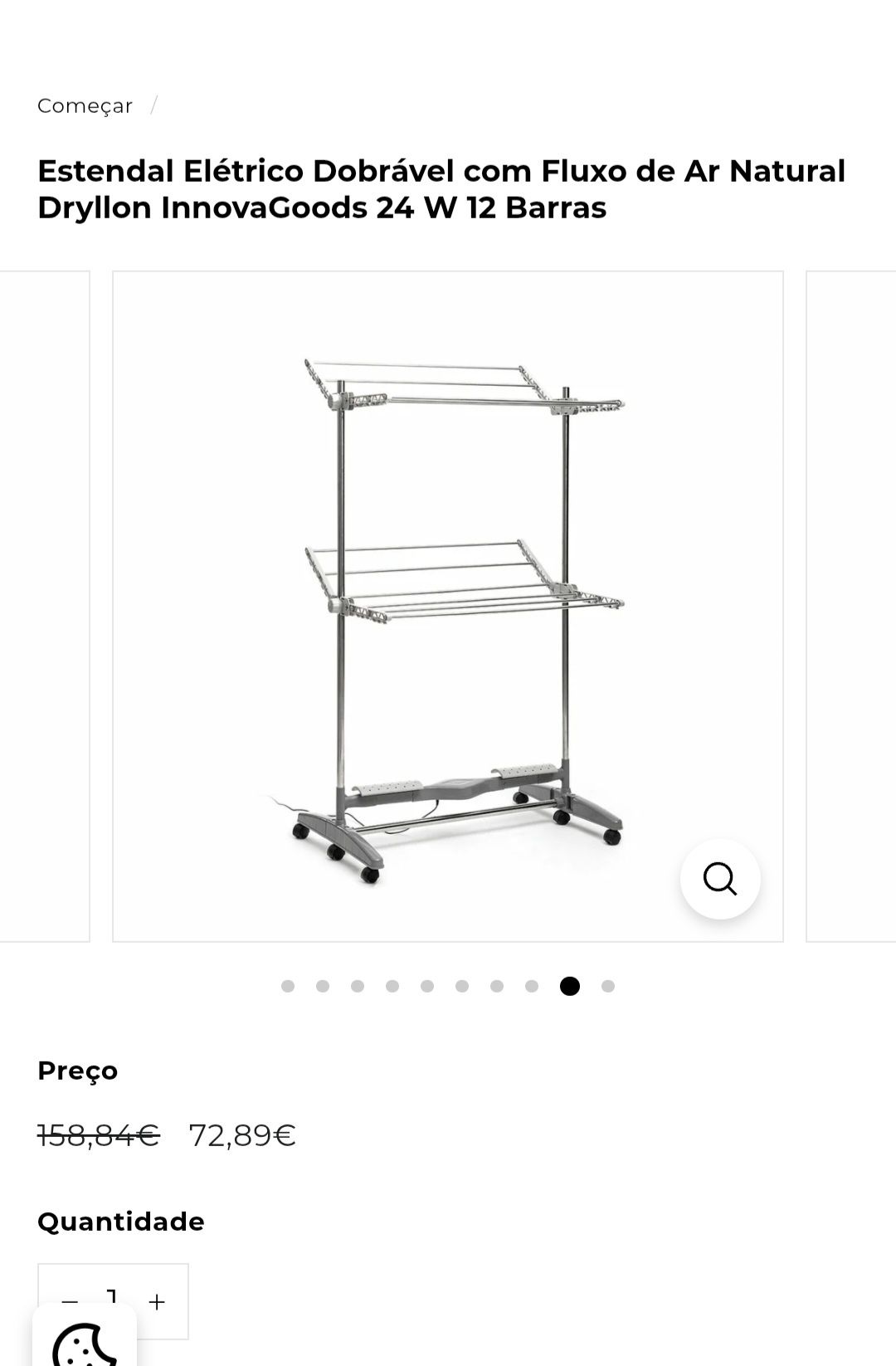The height and width of the screenshot is (1366, 896).
Task: Jump to the first image dot
Action: pyautogui.click(x=288, y=986)
